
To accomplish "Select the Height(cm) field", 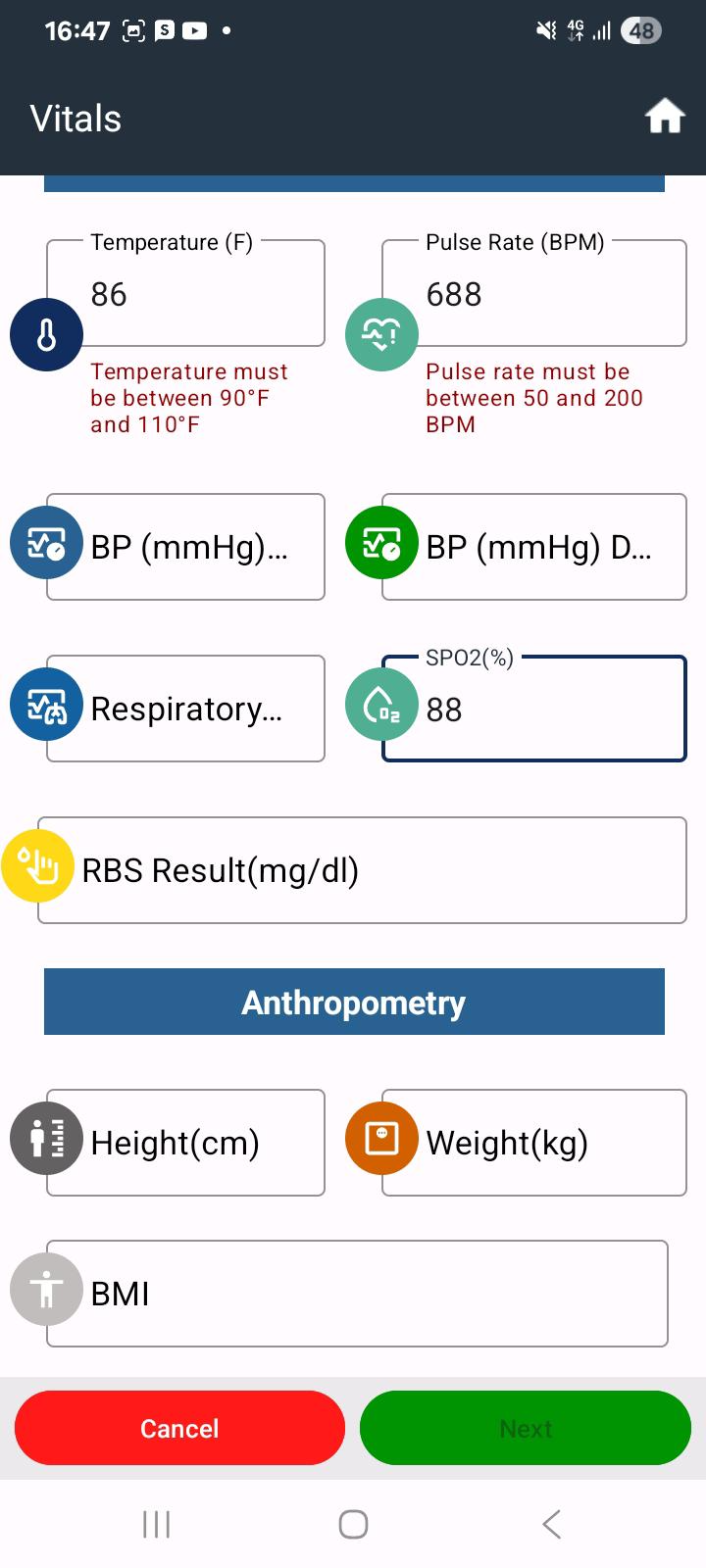I will (x=185, y=1143).
